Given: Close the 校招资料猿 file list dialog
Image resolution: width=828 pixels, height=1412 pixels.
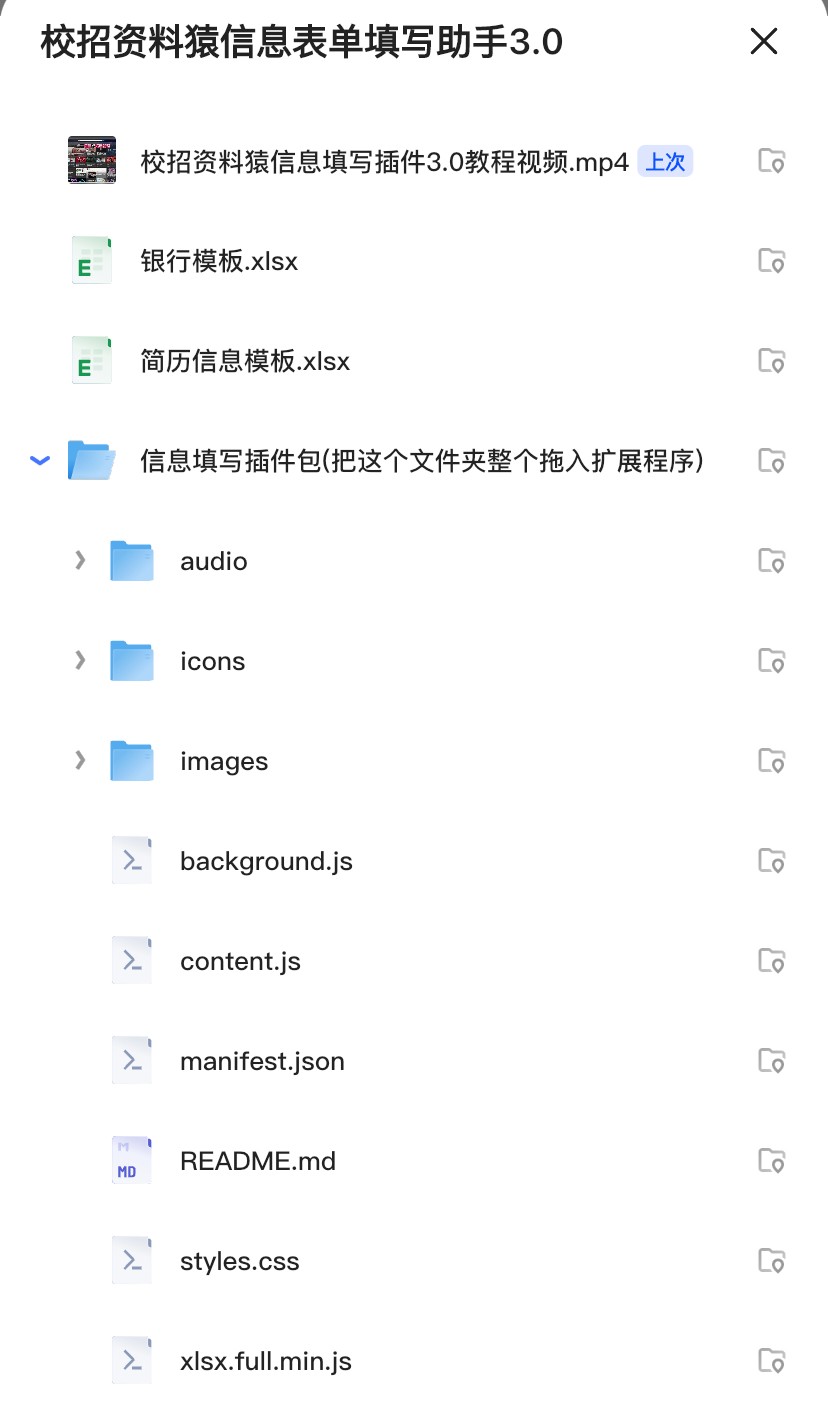Looking at the screenshot, I should point(764,42).
